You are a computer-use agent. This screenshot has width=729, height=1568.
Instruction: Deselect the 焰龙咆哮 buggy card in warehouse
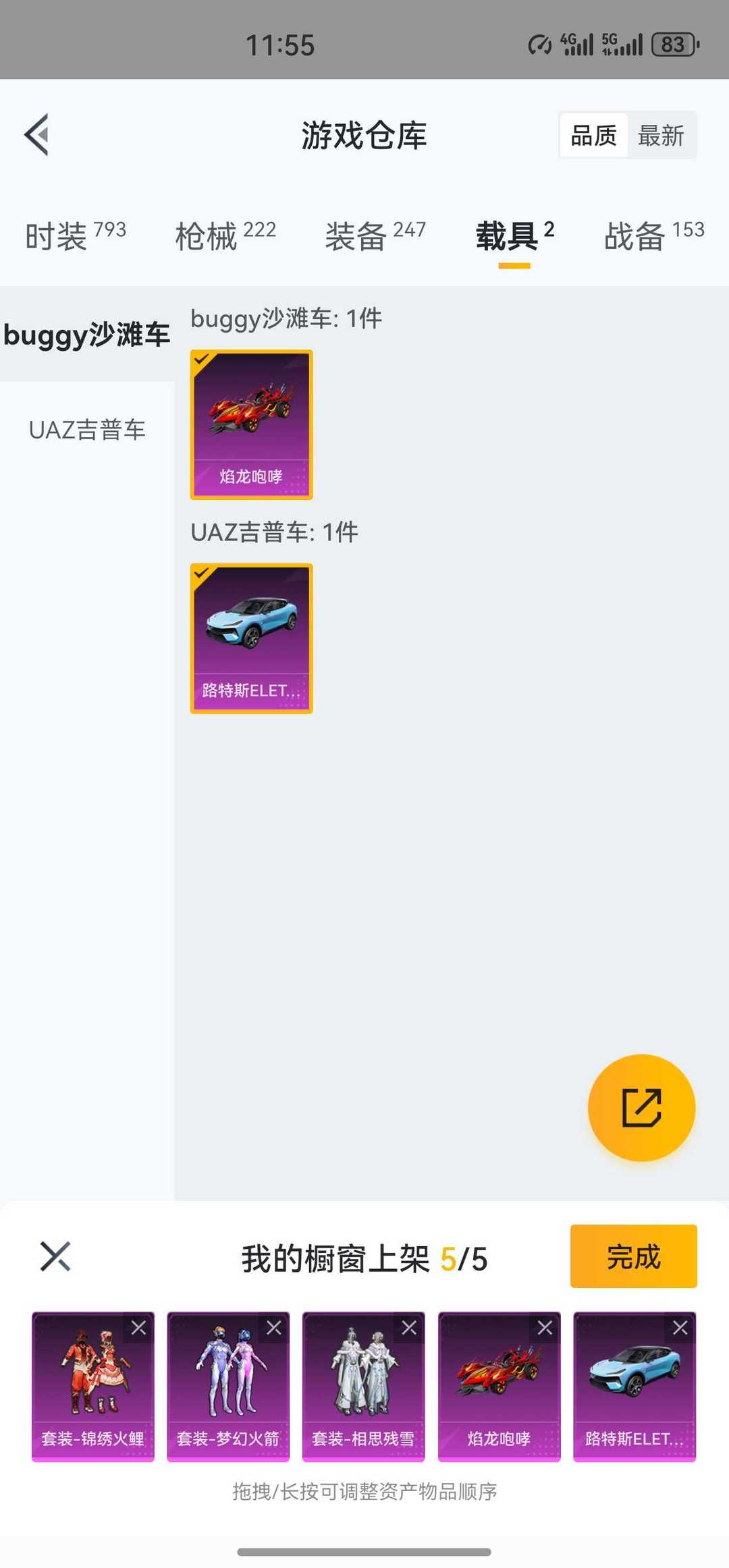251,425
